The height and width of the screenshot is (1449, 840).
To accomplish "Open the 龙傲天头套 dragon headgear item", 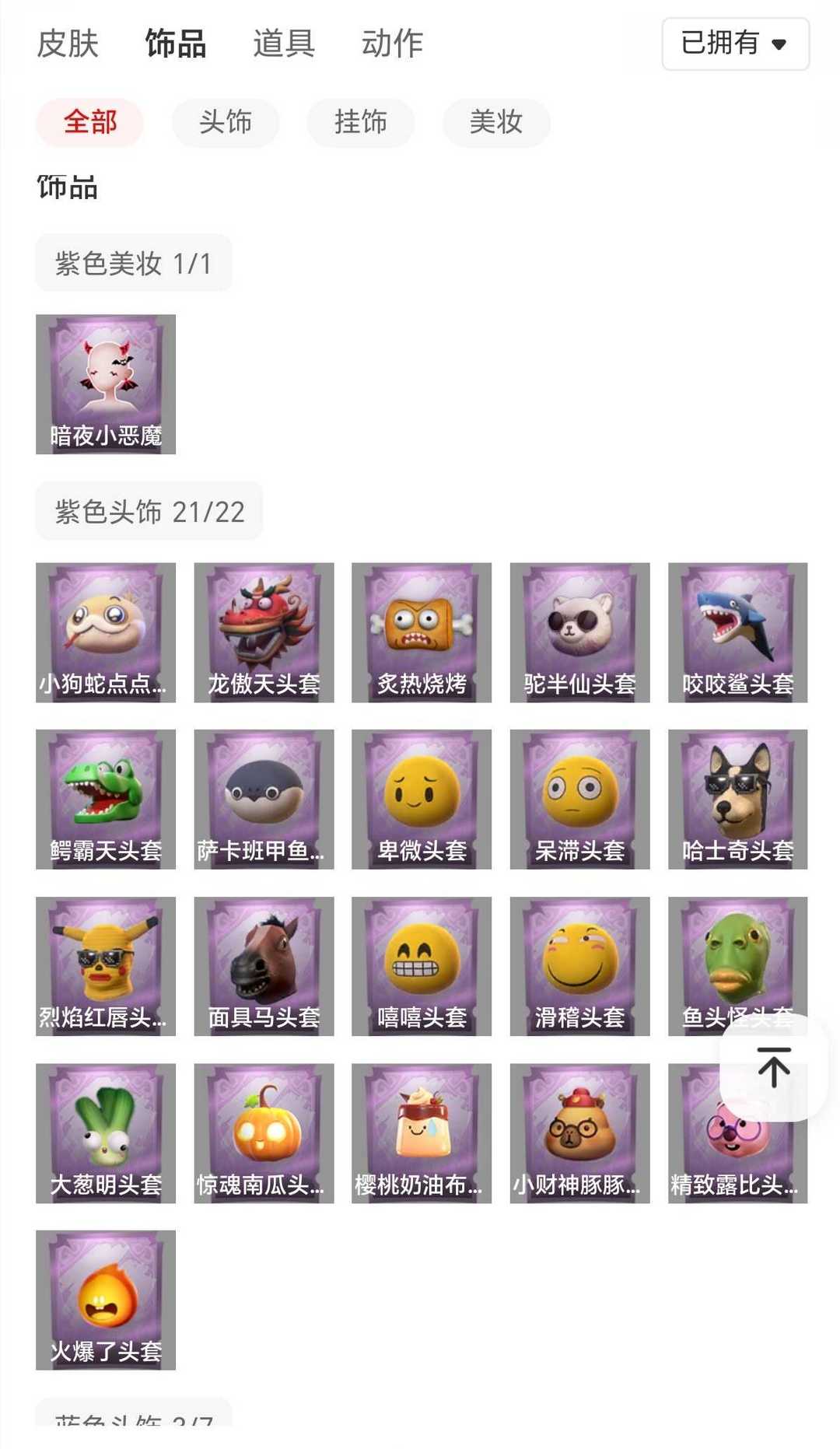I will (x=263, y=630).
